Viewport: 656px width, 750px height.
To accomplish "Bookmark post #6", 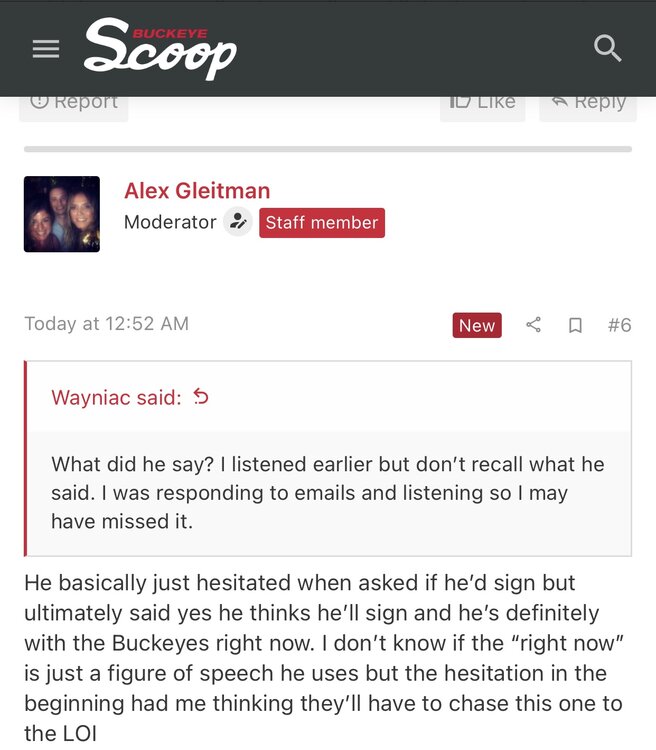I will (575, 325).
